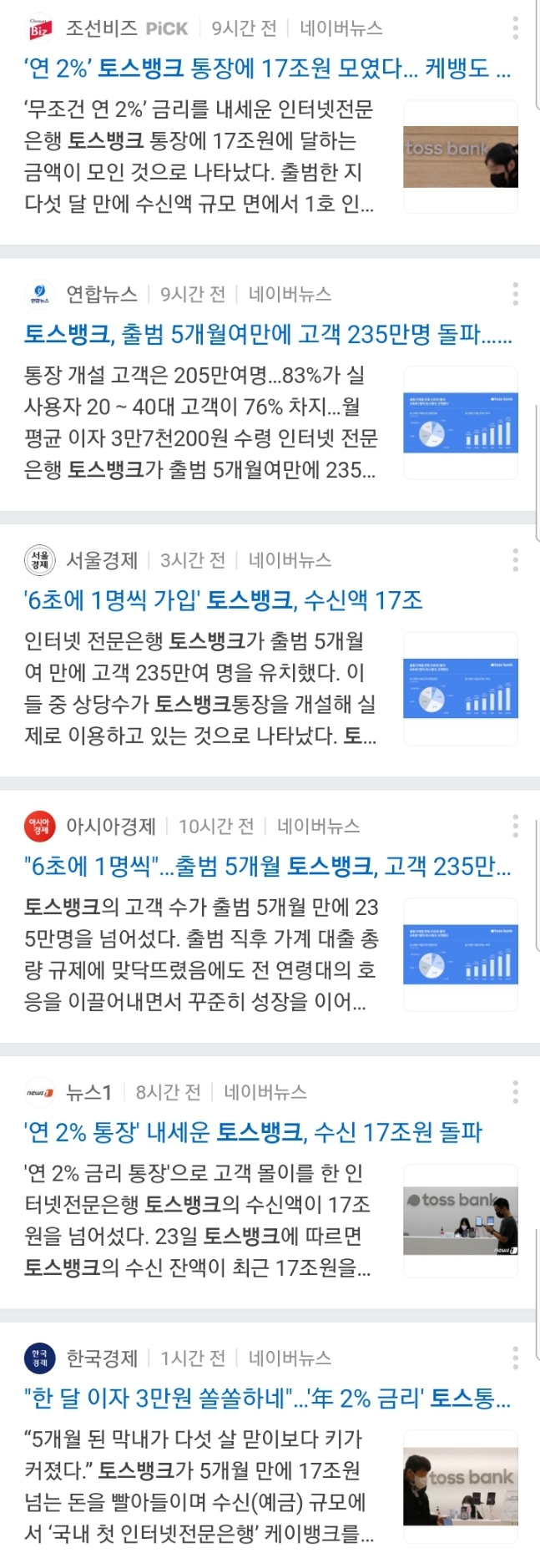
Task: Open the 조선비즈 '연 2%' 토스뱅크 headline
Action: pyautogui.click(x=267, y=68)
